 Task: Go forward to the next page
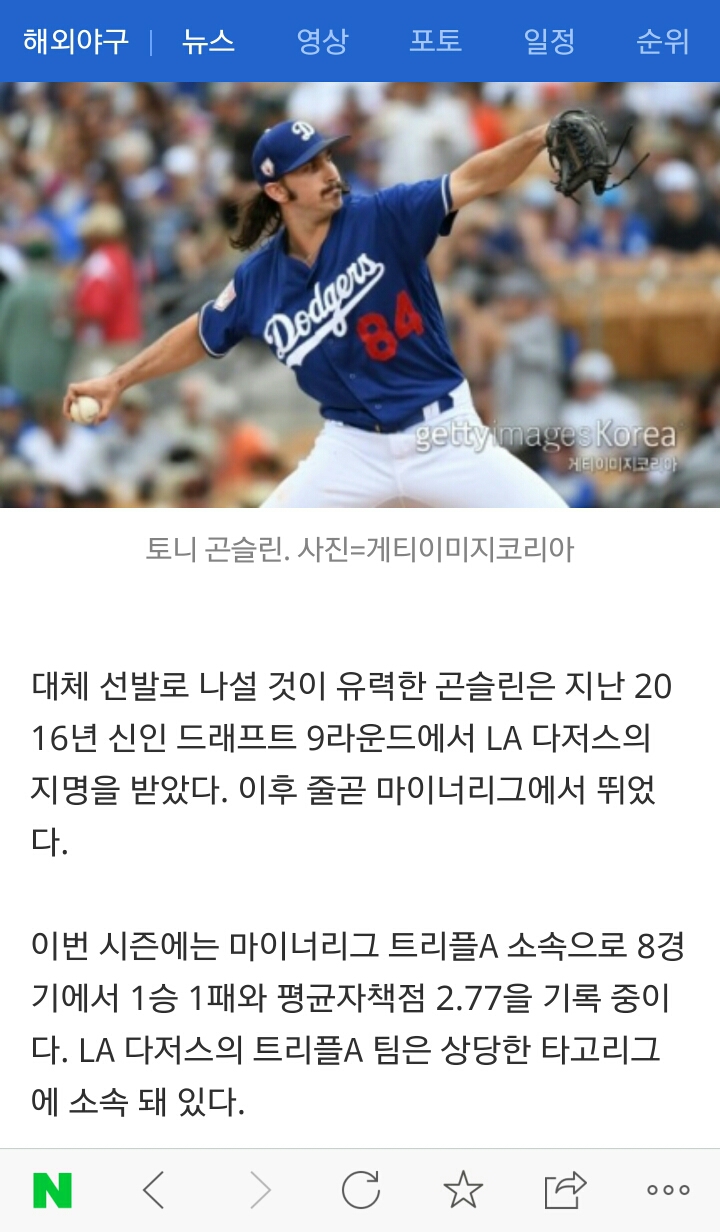point(260,1190)
